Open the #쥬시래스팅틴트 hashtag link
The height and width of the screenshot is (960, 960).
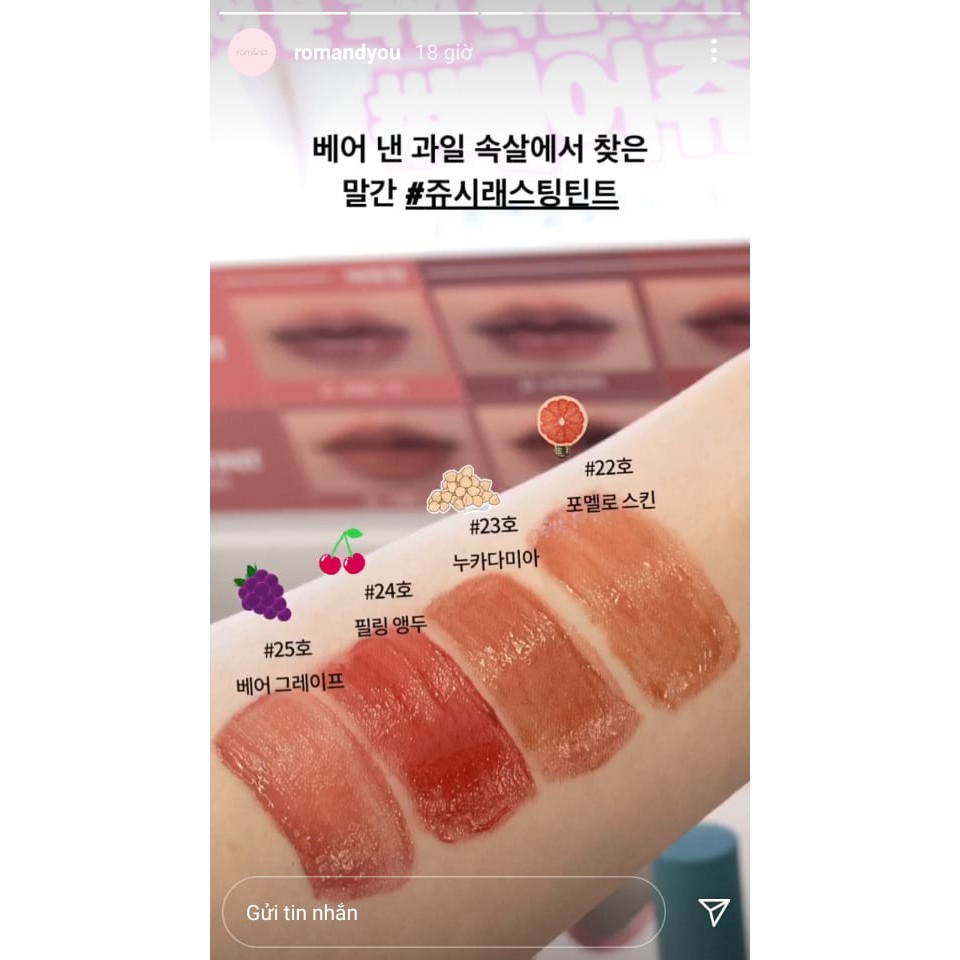512,193
